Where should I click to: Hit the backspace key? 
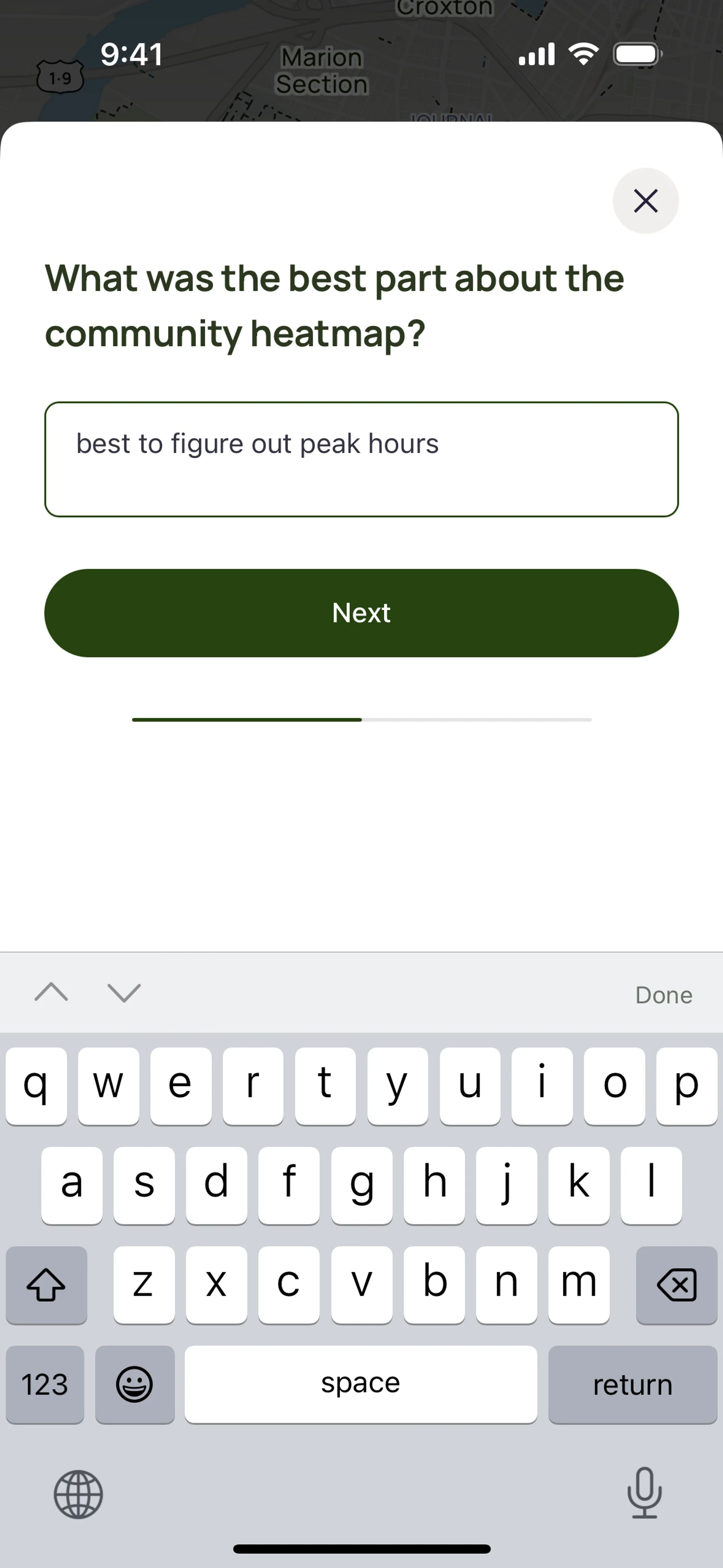[x=676, y=1285]
